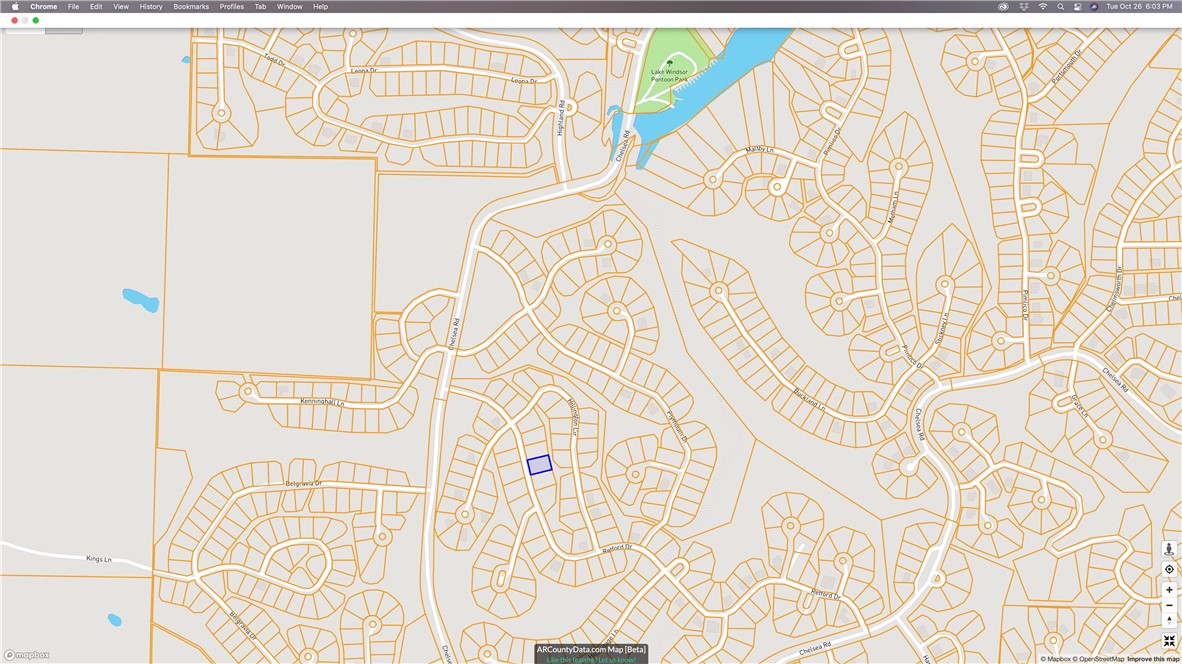Image resolution: width=1182 pixels, height=664 pixels.
Task: Zoom in with the plus button
Action: tap(1169, 590)
